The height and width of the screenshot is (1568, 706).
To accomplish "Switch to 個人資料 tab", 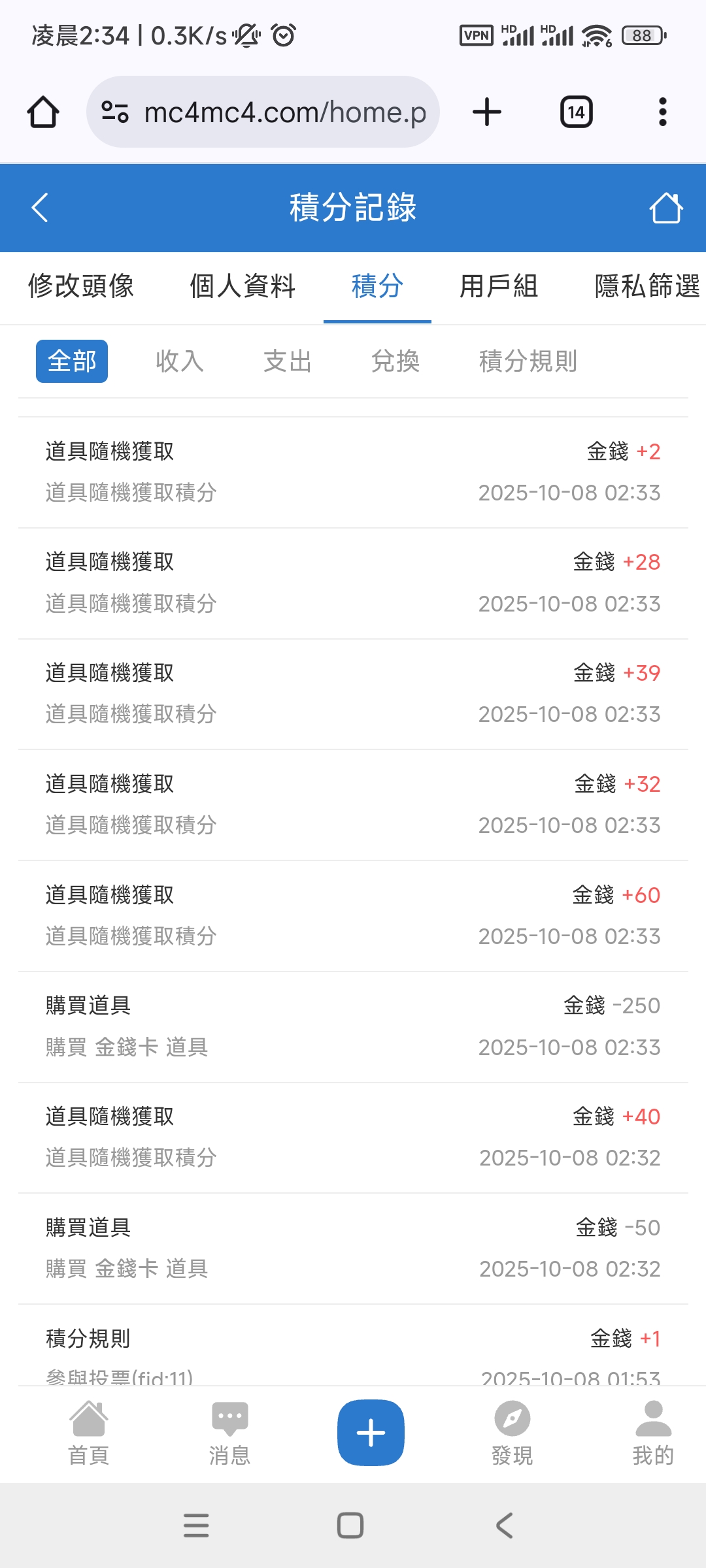I will point(243,286).
